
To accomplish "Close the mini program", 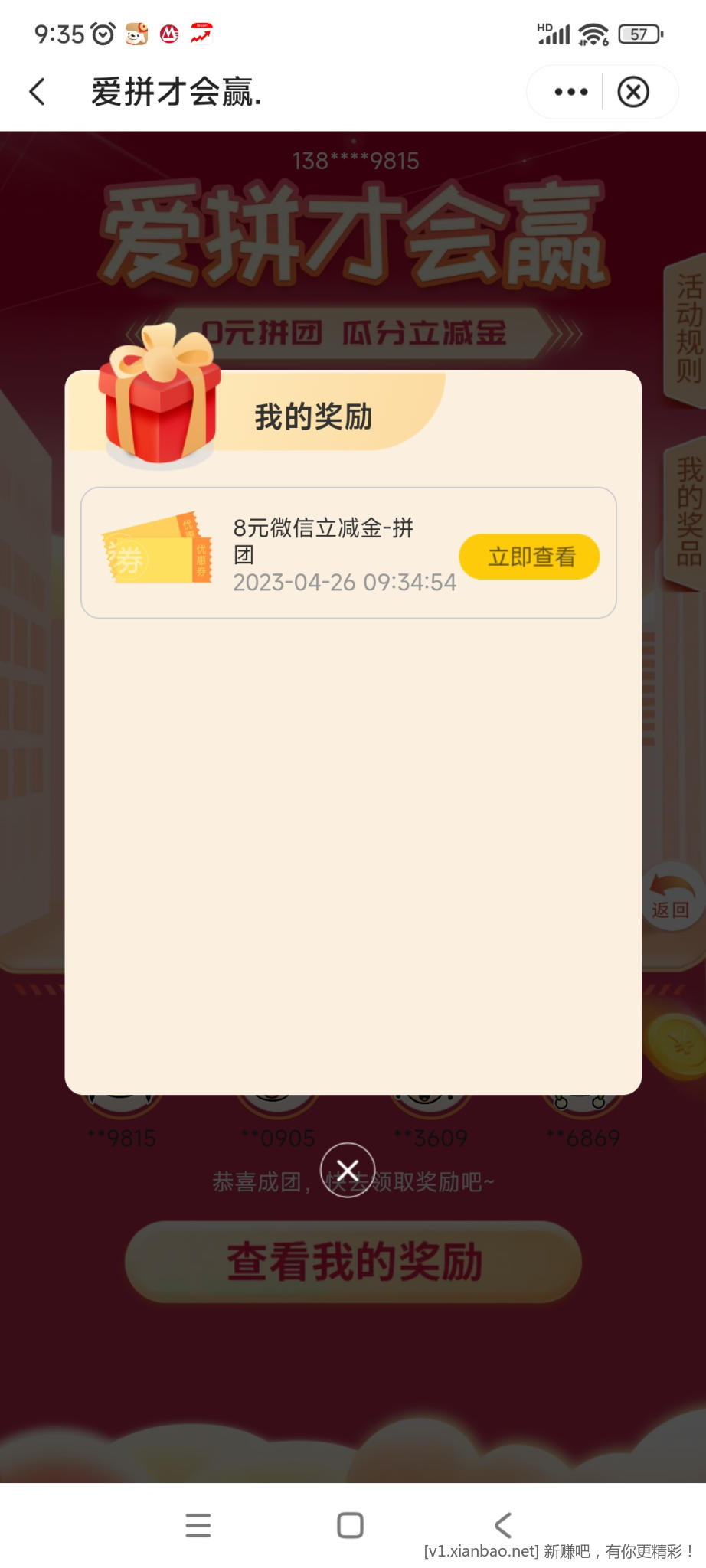I will [x=633, y=92].
